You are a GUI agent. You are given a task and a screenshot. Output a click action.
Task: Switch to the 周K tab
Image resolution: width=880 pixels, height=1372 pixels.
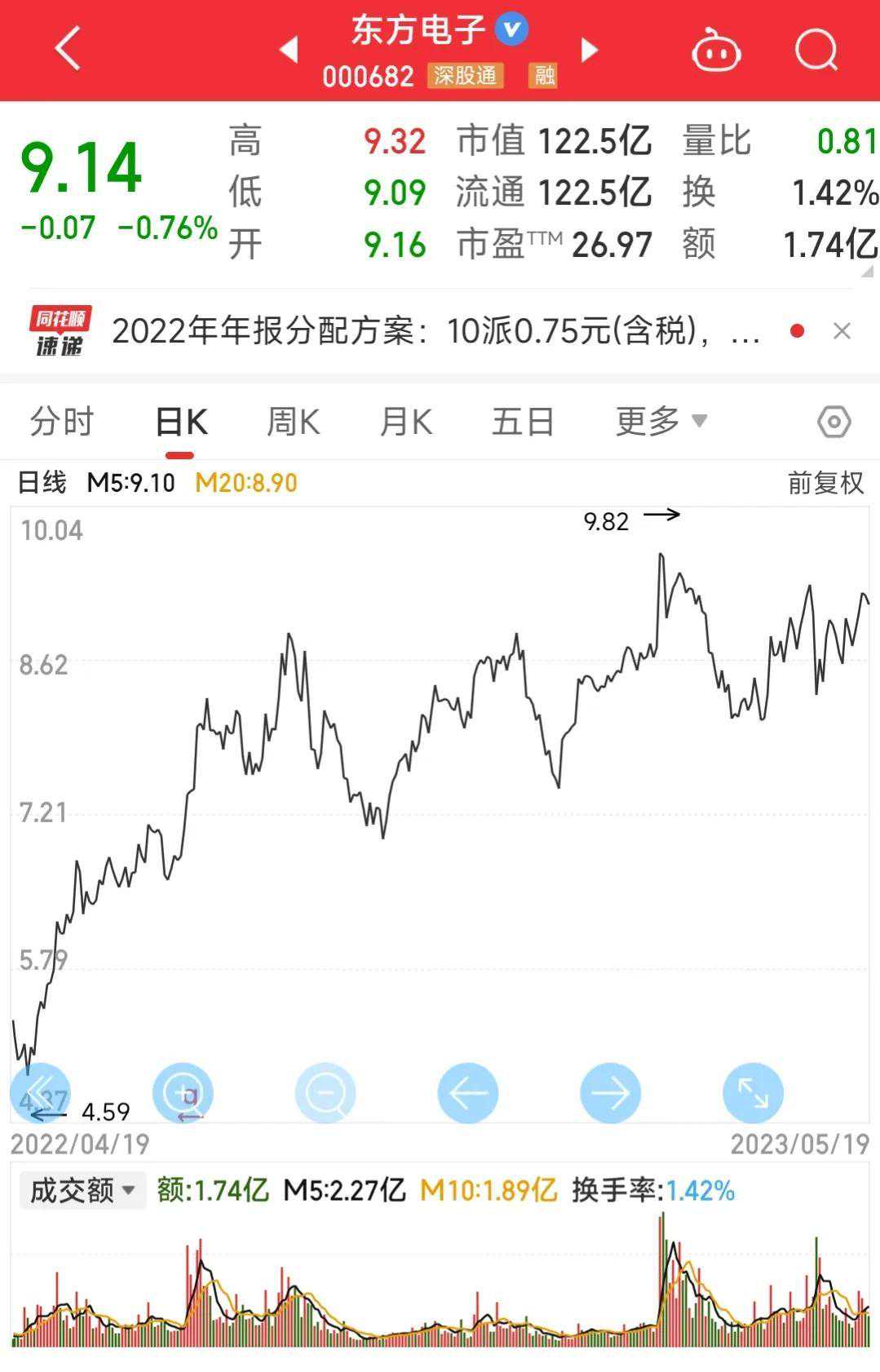pos(293,423)
